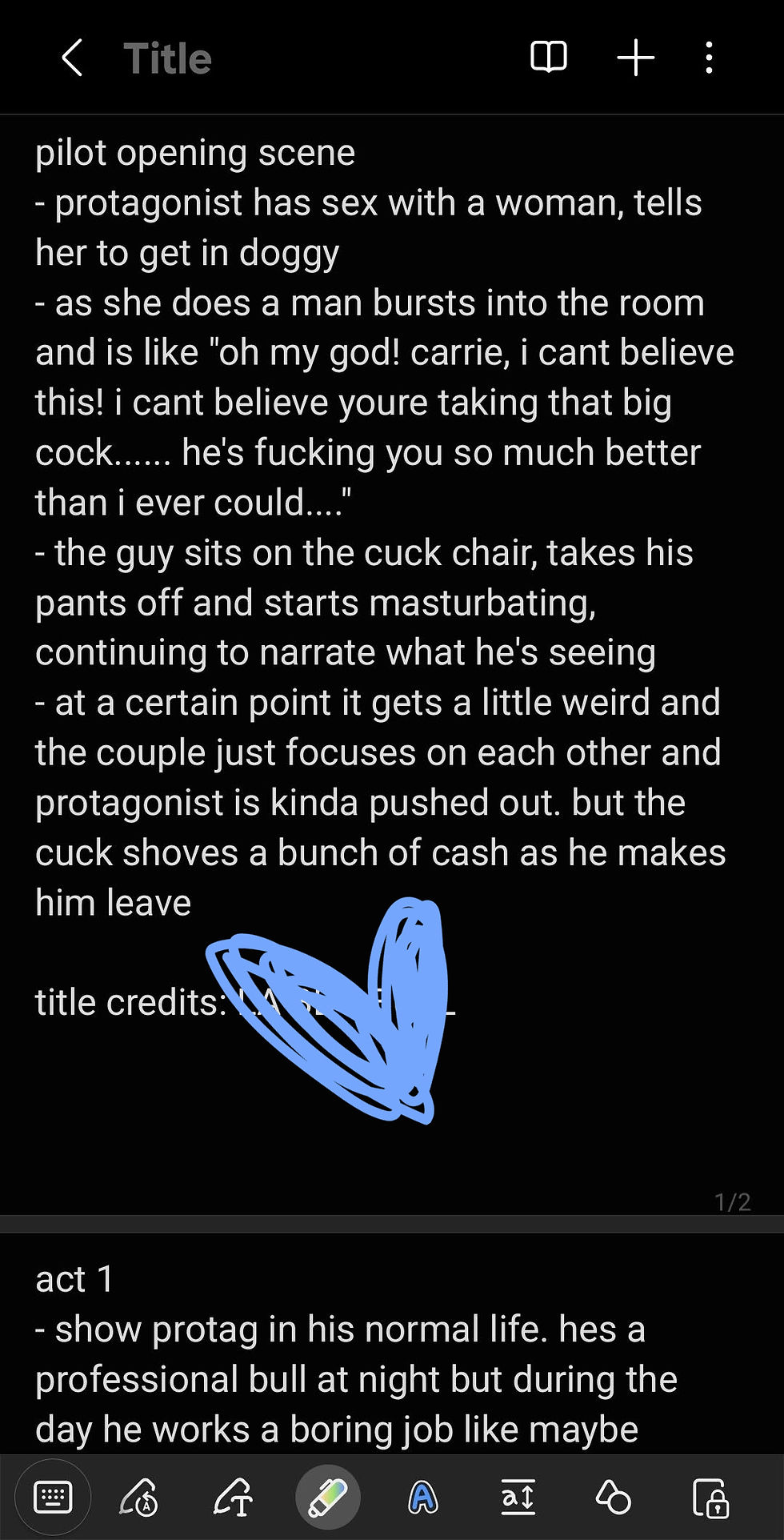The height and width of the screenshot is (1540, 784).
Task: Open the highlighted pen drawing tool
Action: coord(327,1497)
